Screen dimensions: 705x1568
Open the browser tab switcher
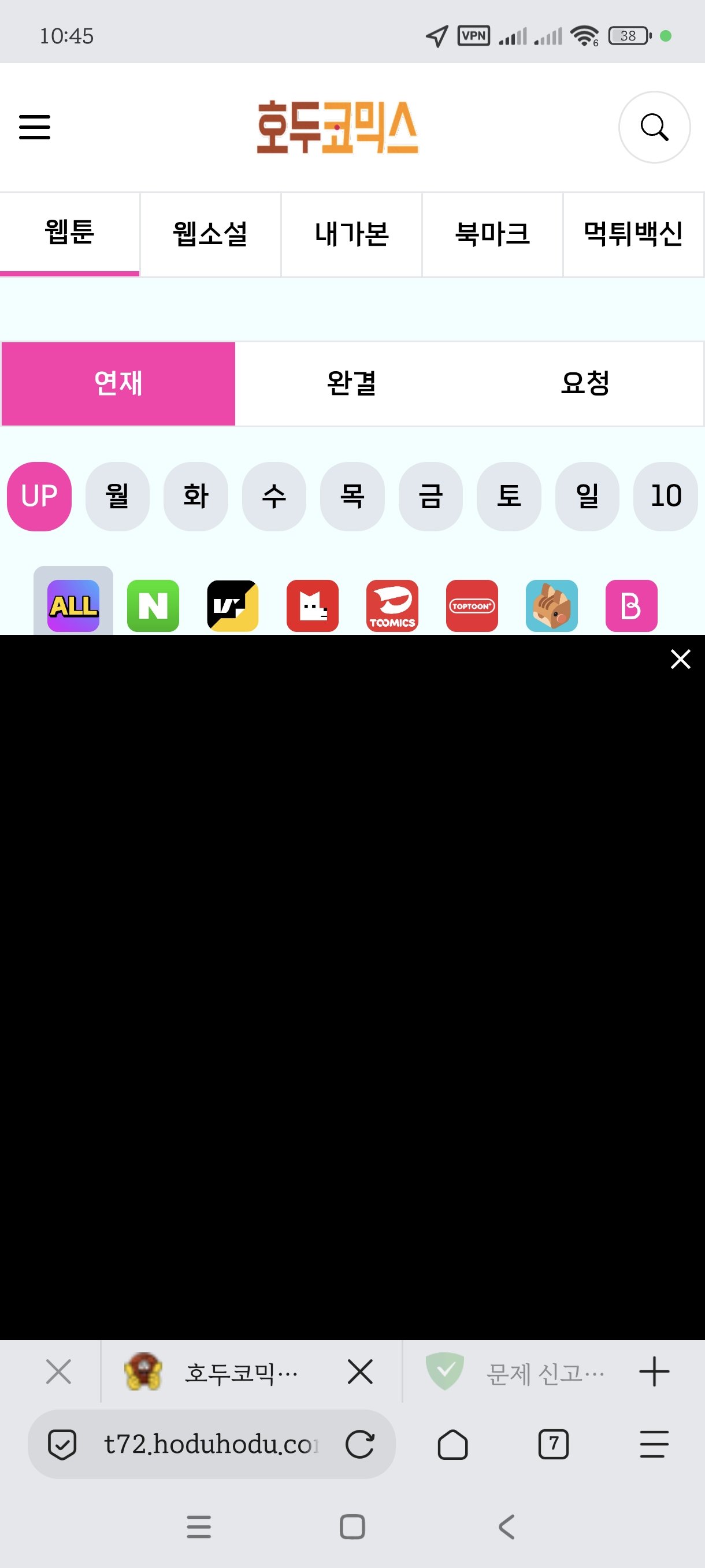tap(553, 1444)
